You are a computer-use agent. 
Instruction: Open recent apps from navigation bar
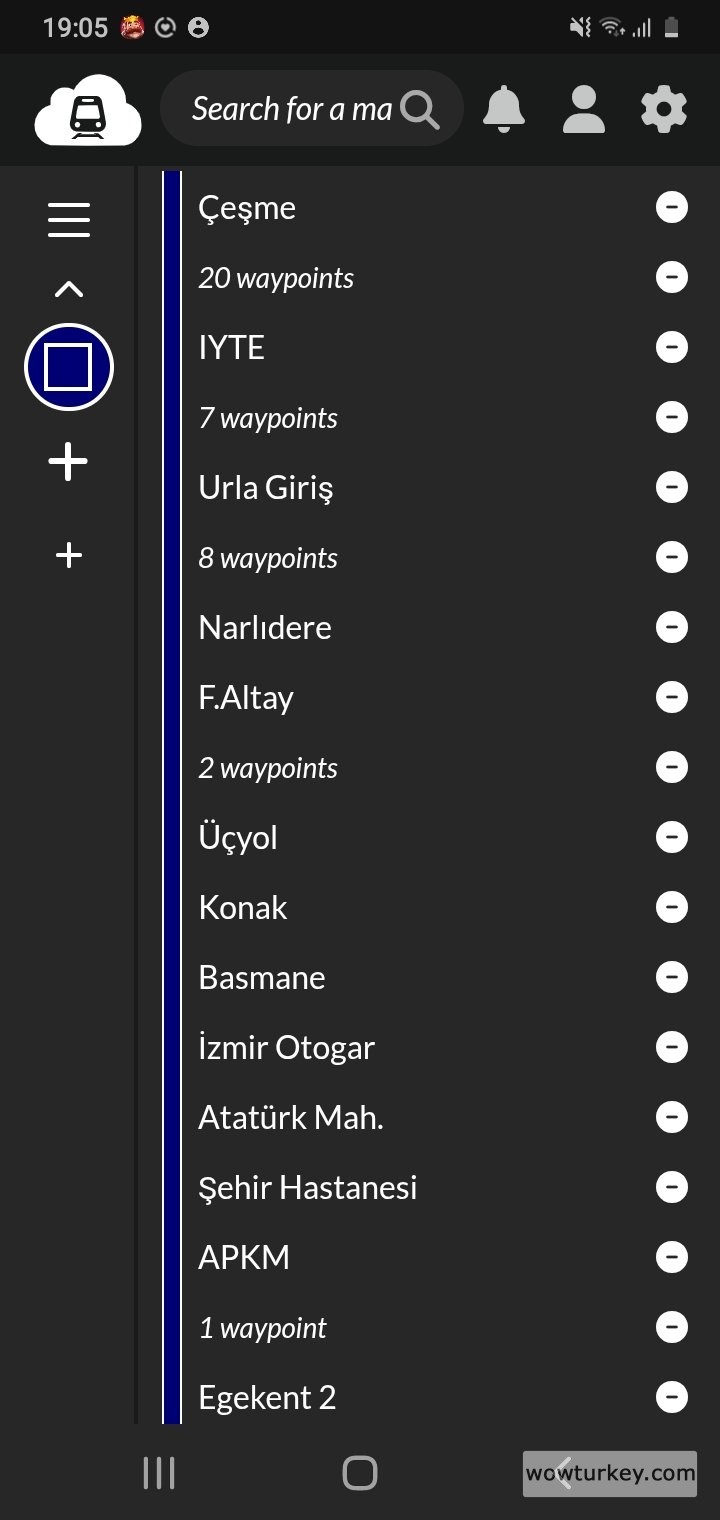(159, 1473)
